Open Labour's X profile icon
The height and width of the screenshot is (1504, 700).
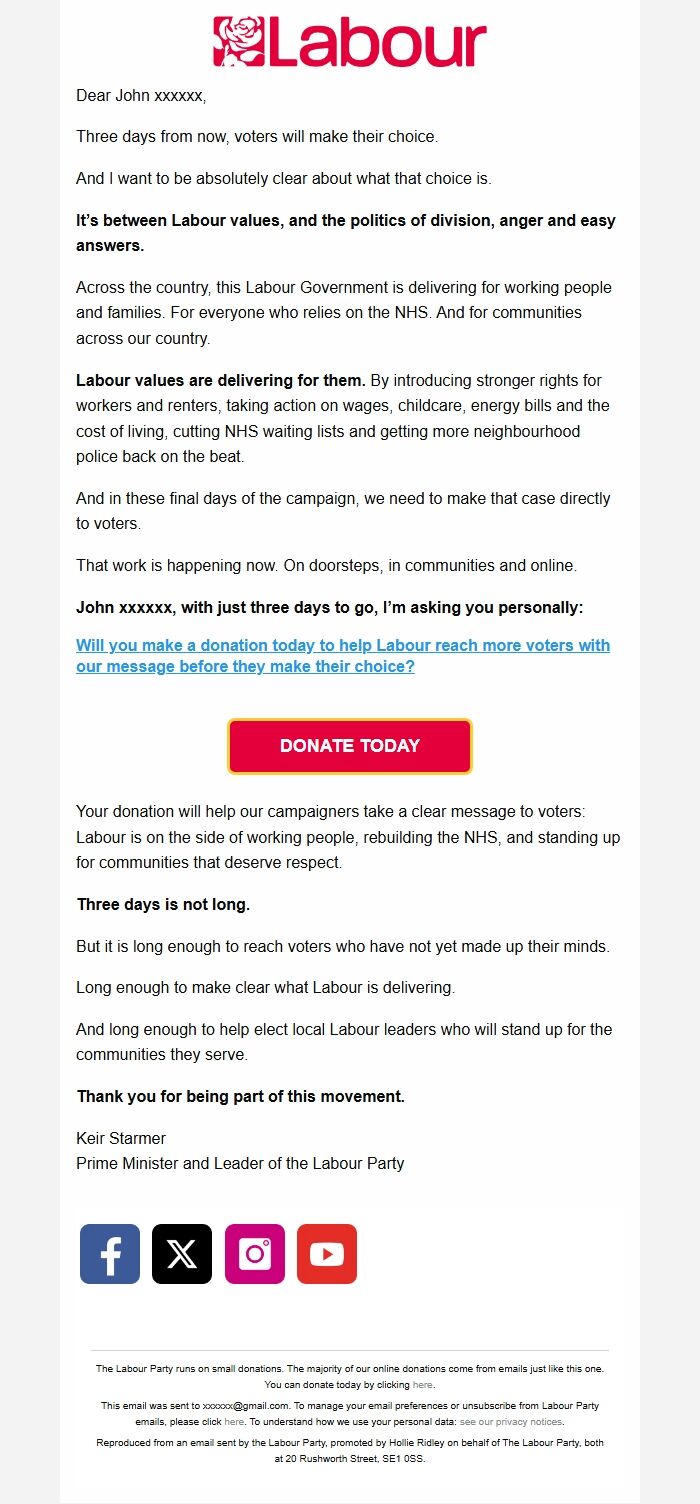click(182, 1254)
